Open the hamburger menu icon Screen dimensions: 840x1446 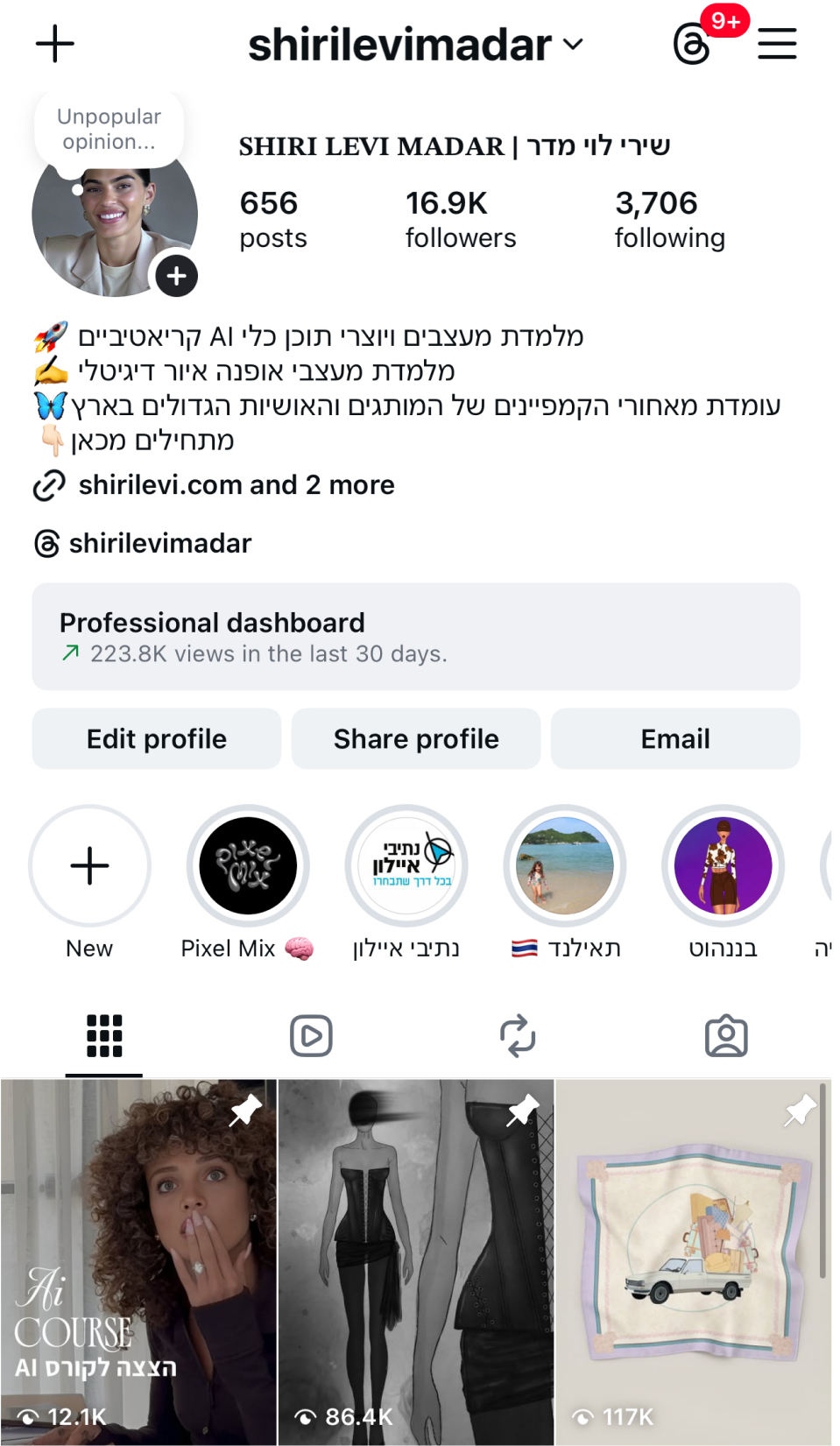tap(776, 42)
